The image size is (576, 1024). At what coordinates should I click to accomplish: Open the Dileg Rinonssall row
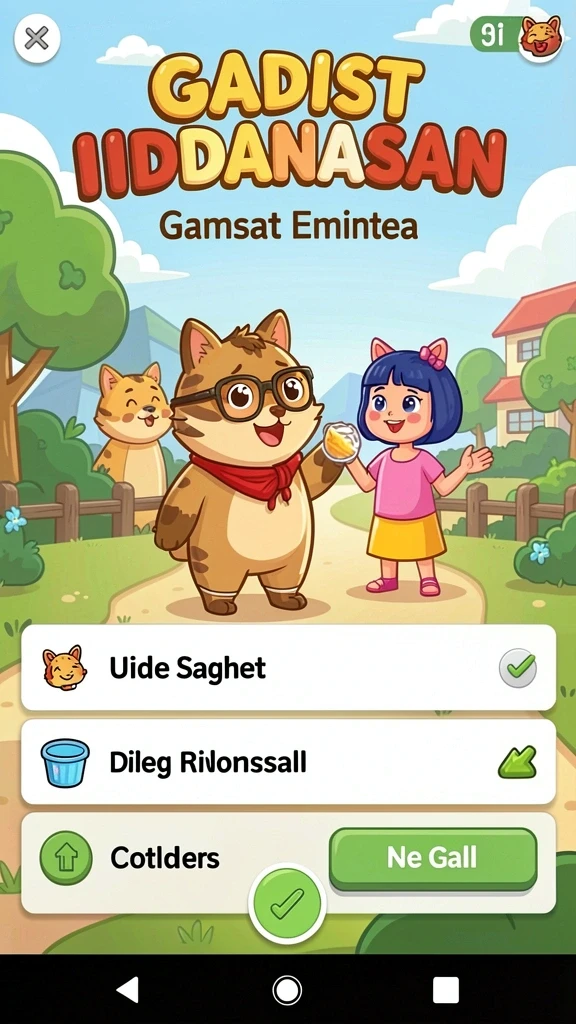288,762
